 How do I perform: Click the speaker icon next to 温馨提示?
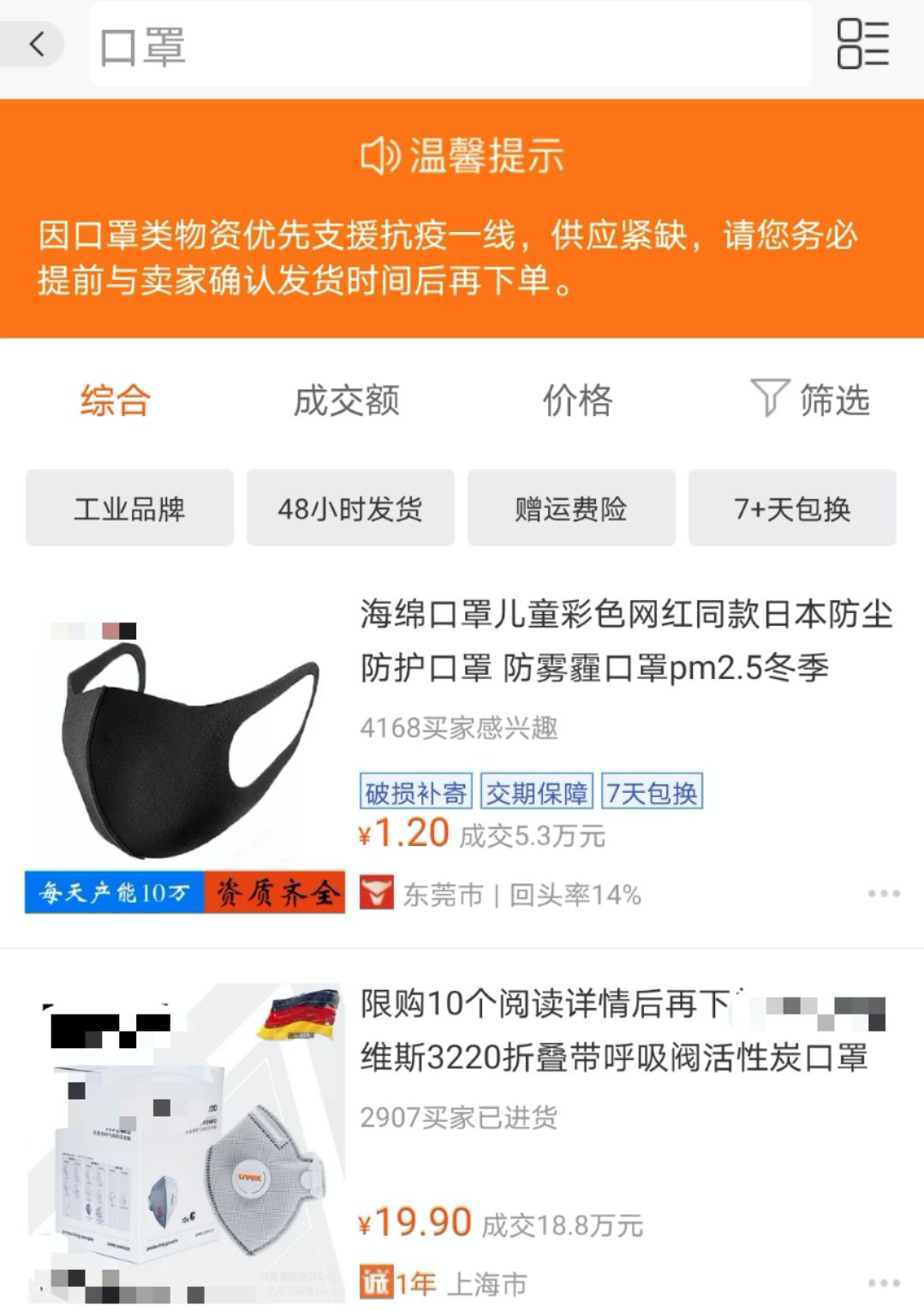pos(380,156)
